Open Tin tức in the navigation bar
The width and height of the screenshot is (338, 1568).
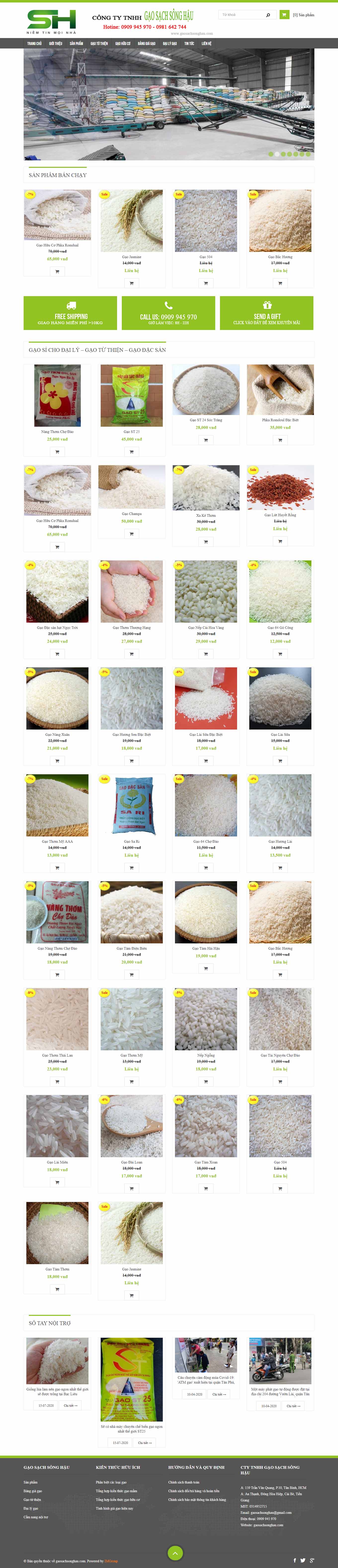coord(189,44)
